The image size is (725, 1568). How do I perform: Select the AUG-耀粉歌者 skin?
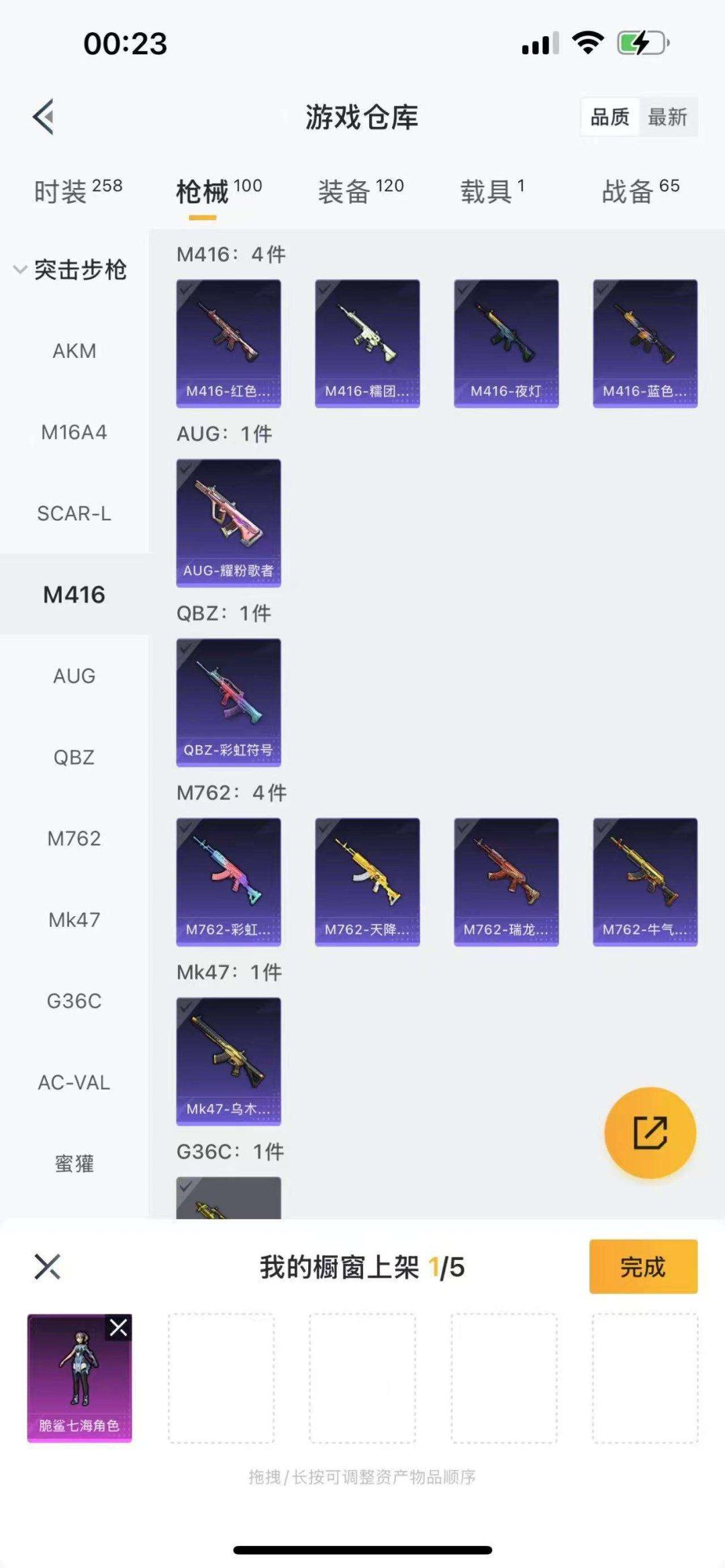pyautogui.click(x=228, y=523)
